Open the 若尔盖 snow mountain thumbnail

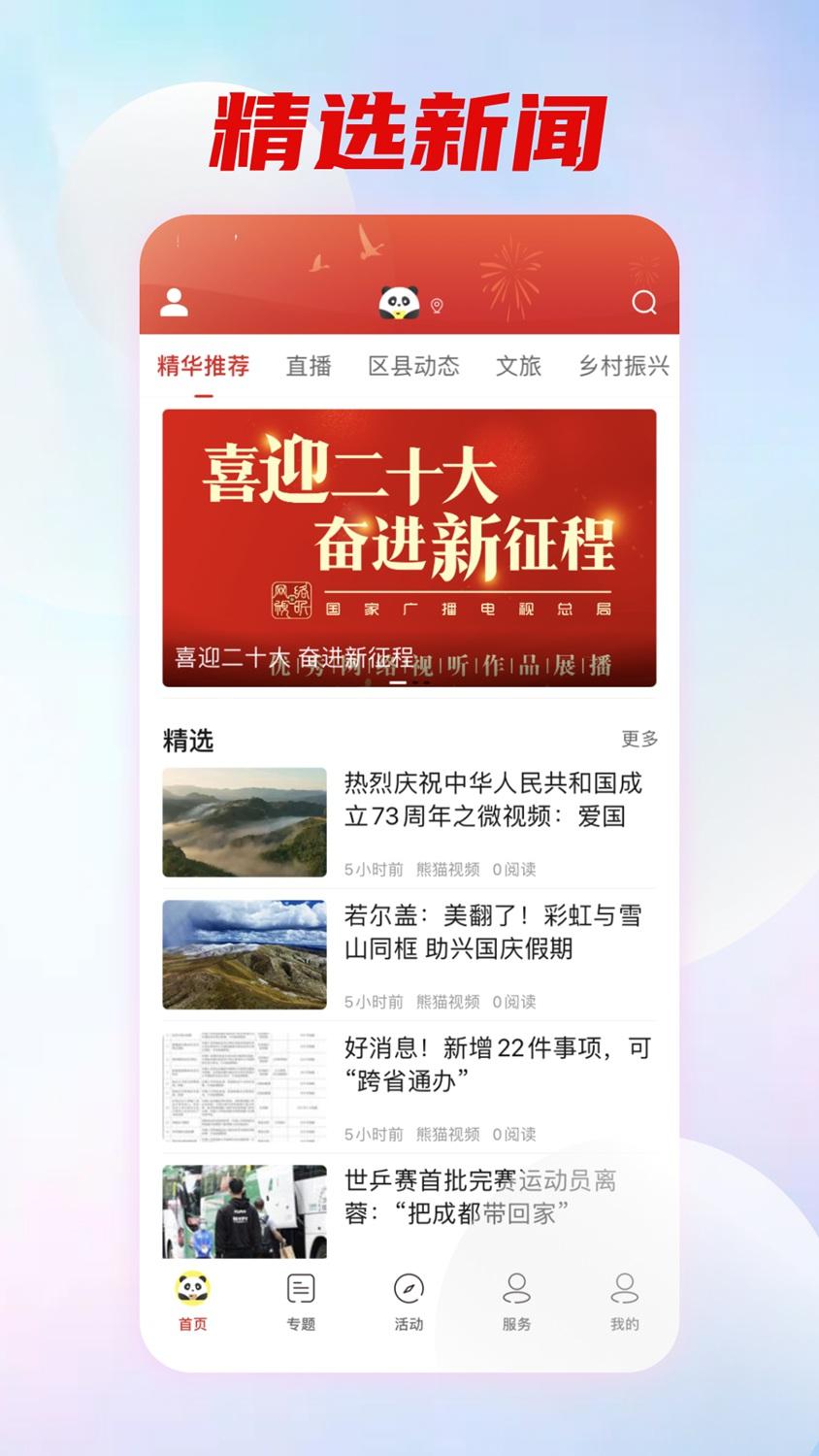tap(244, 953)
